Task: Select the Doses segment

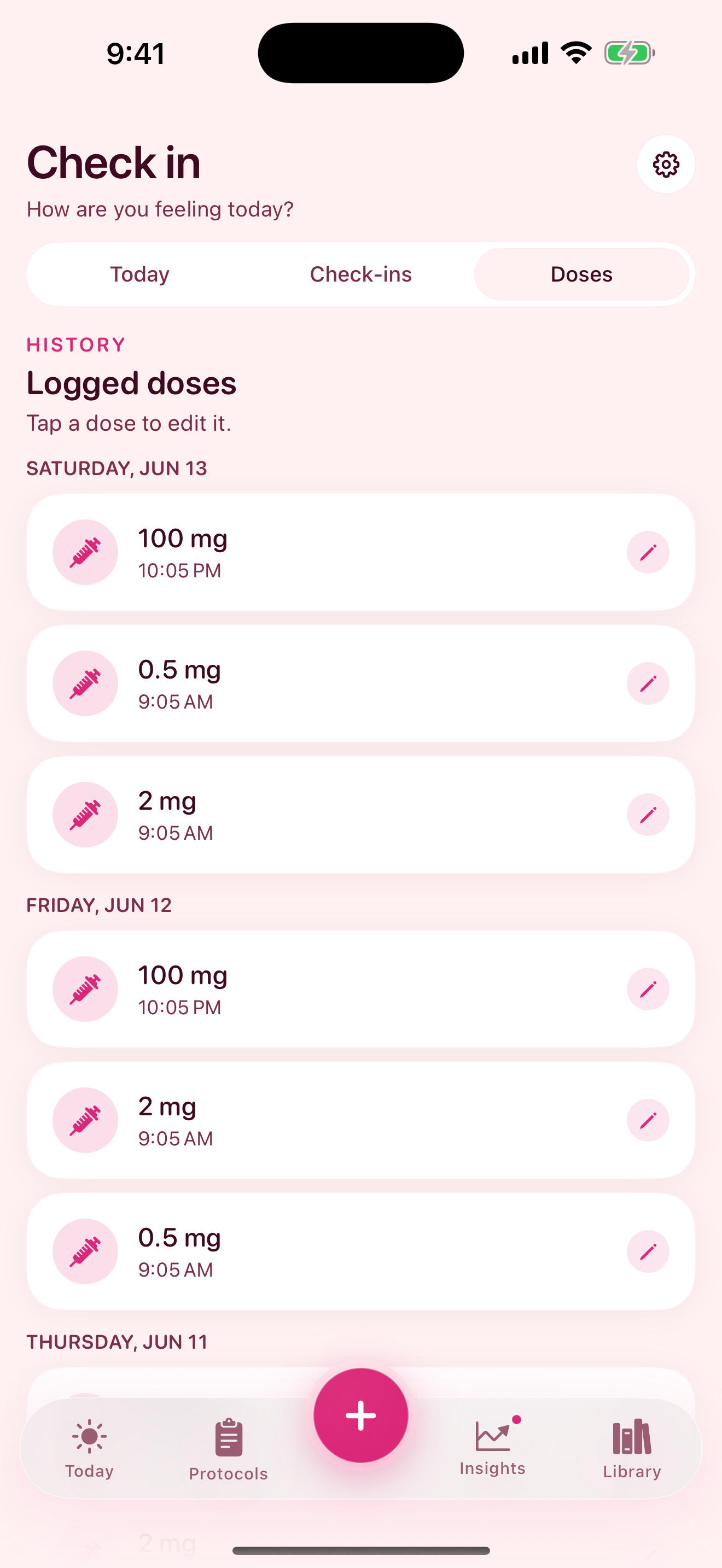Action: coord(581,274)
